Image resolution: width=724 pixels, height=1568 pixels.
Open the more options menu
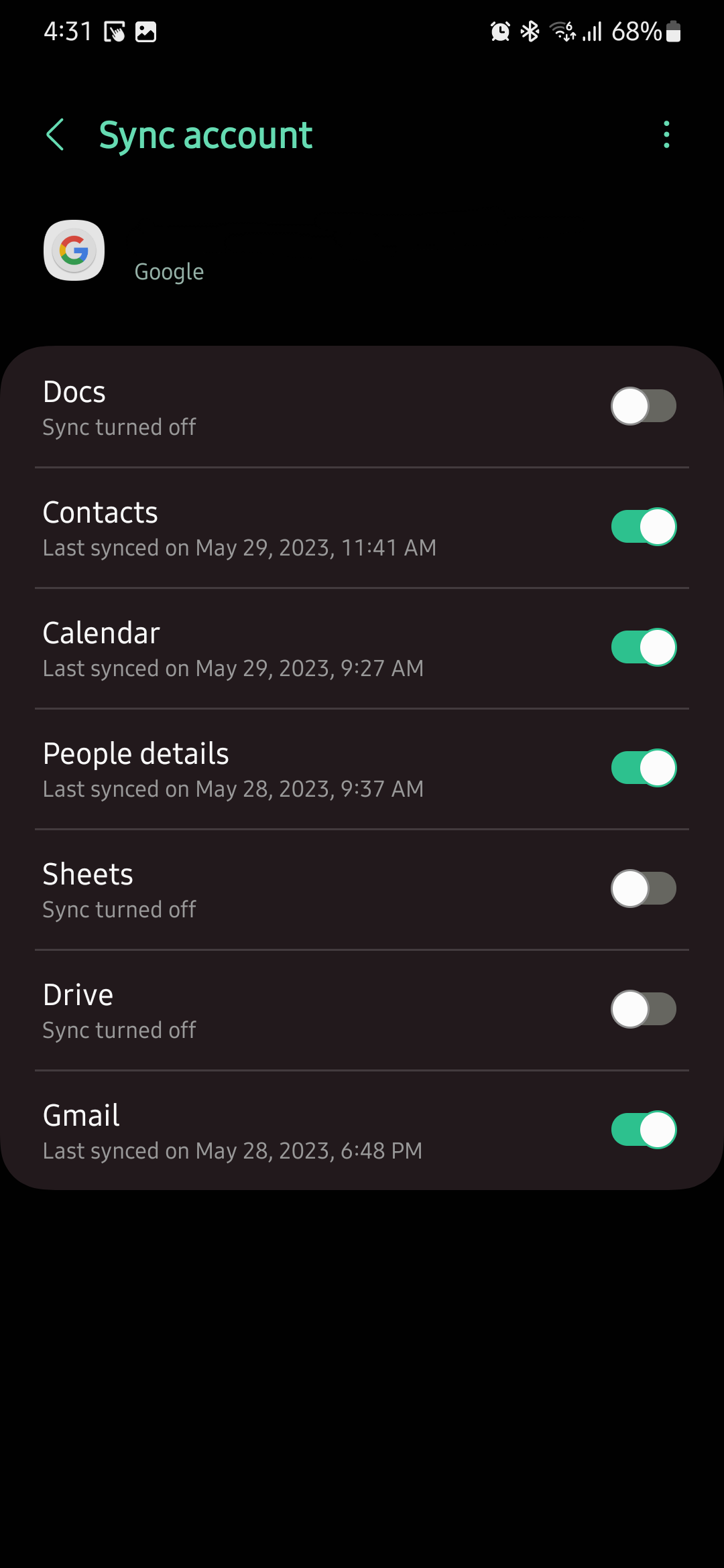pyautogui.click(x=666, y=135)
